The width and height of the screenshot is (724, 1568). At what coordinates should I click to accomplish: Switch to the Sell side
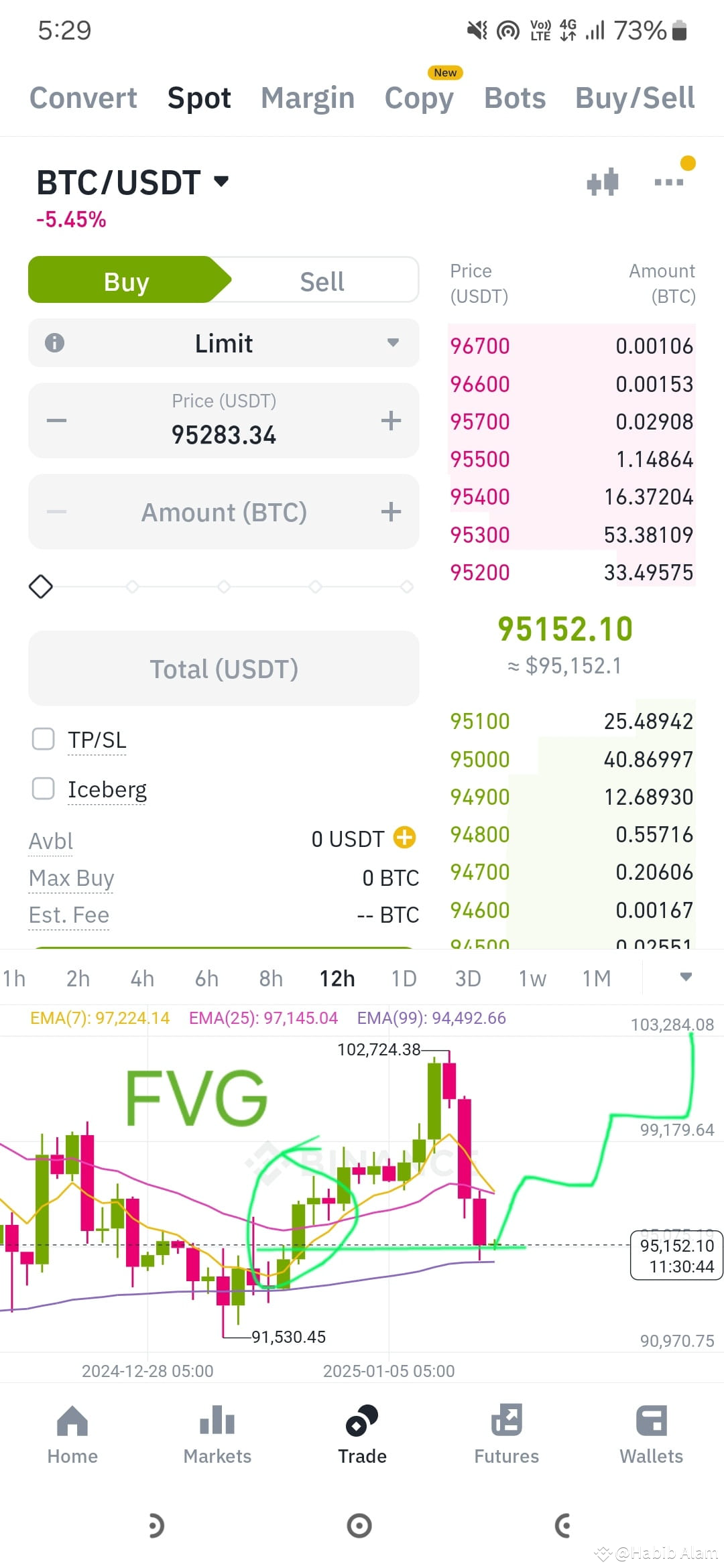coord(322,281)
